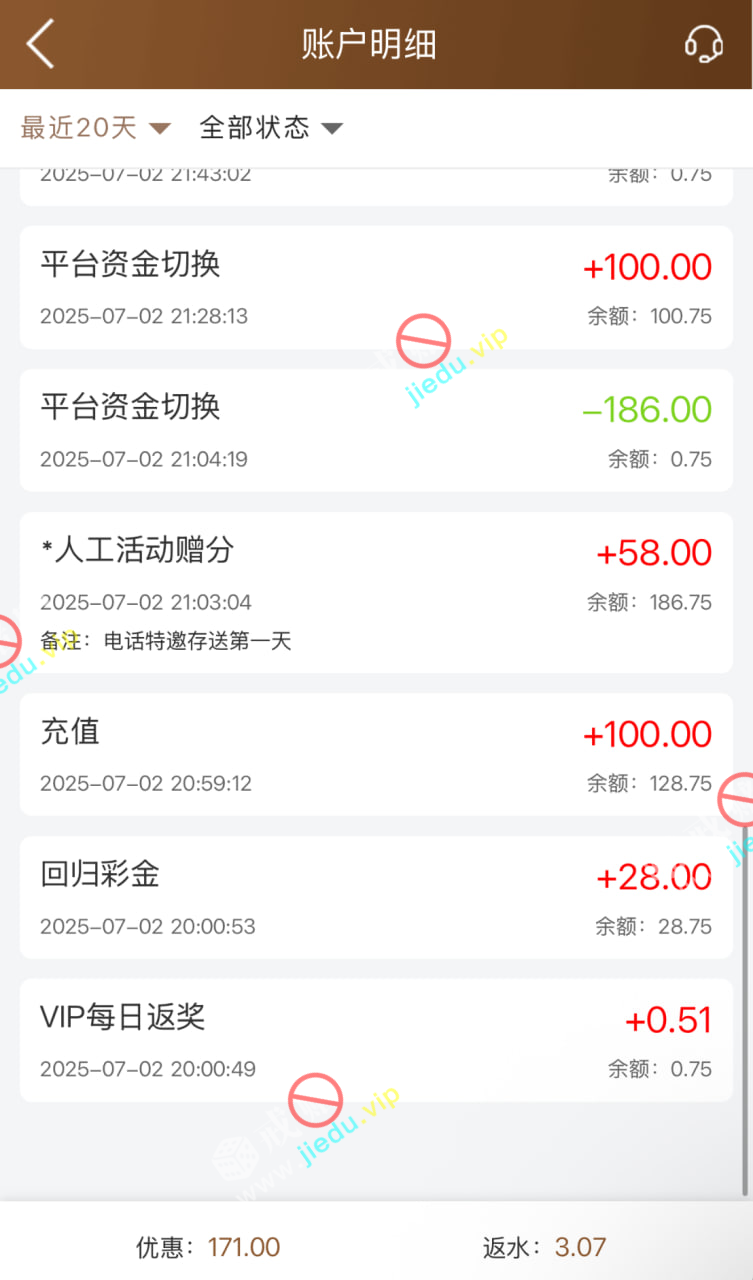Open the 全部状态 status filter
The image size is (753, 1280).
[271, 128]
